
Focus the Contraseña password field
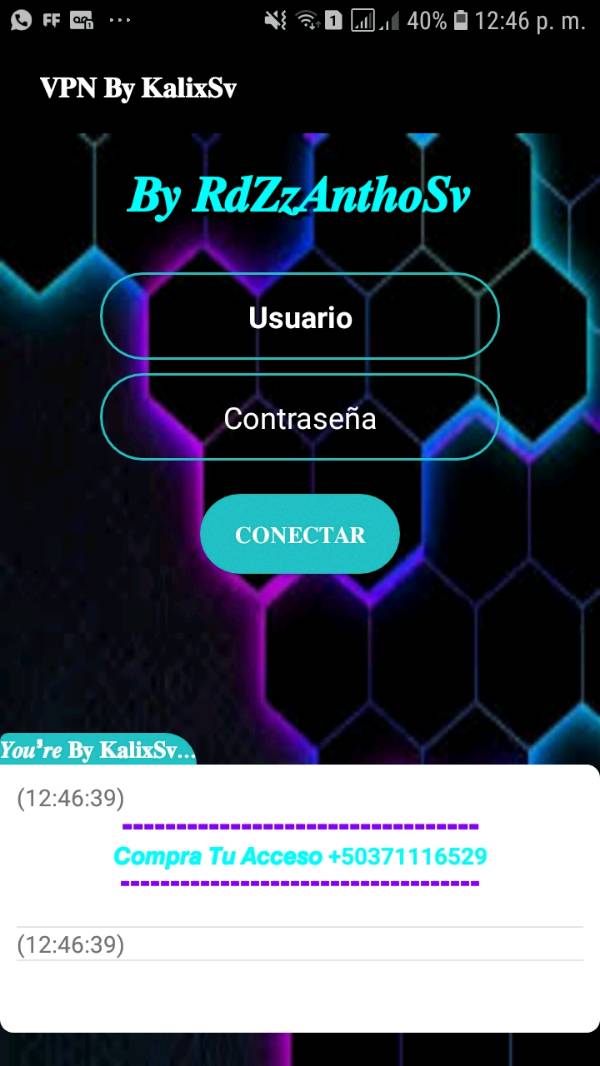300,418
